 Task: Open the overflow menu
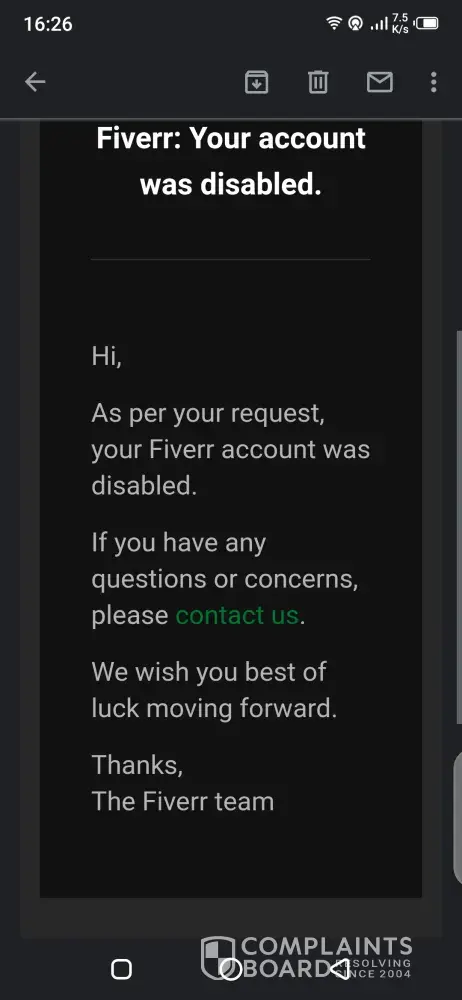[x=433, y=82]
